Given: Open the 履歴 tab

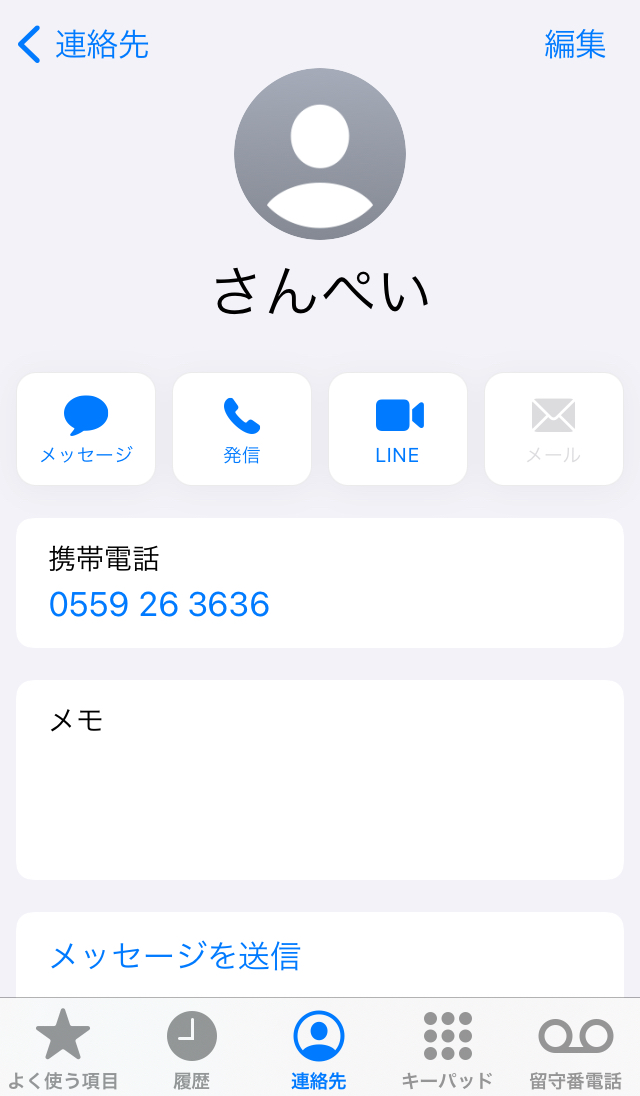Looking at the screenshot, I should click(191, 1049).
